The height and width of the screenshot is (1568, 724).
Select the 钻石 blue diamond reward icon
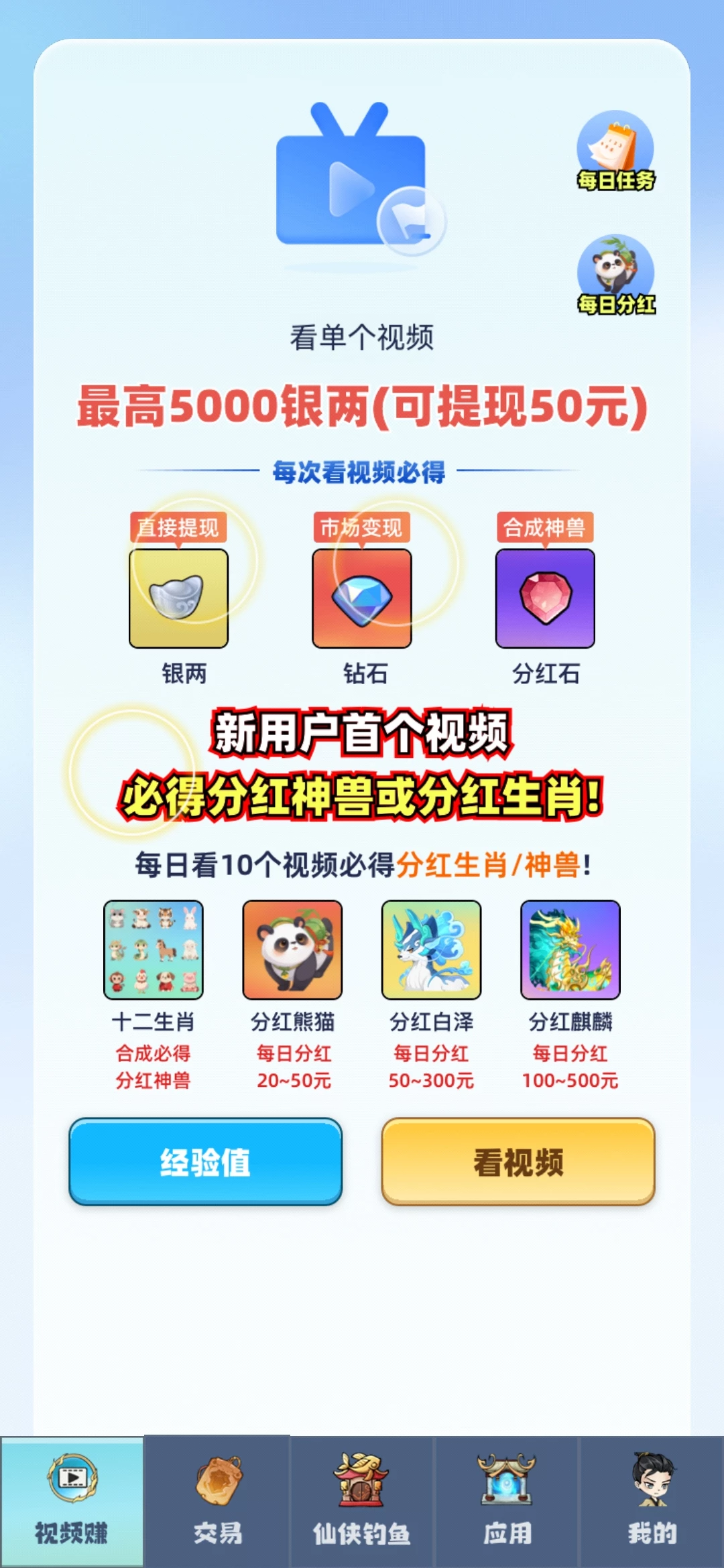[361, 599]
